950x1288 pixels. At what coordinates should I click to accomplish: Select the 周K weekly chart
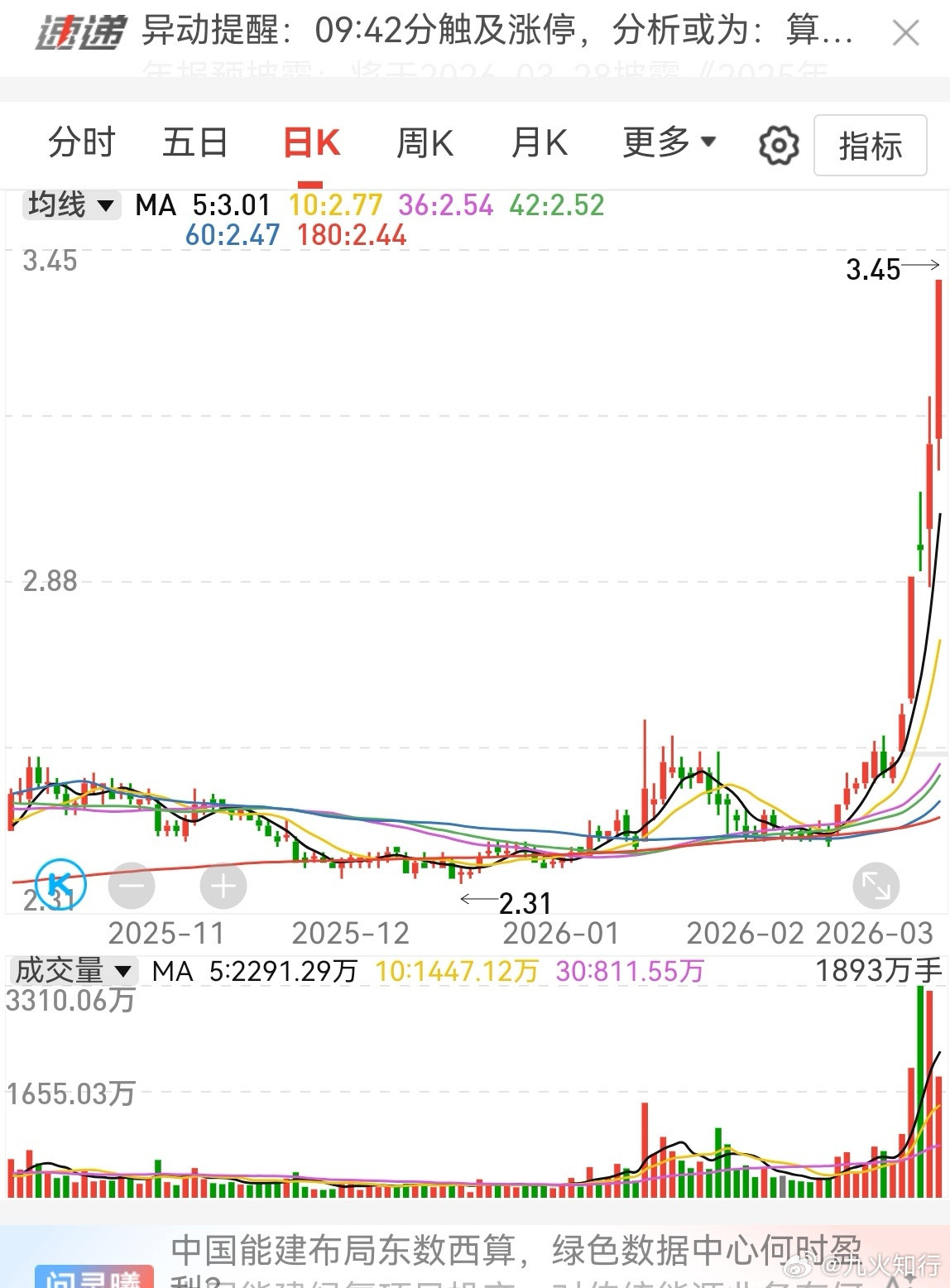coord(424,142)
